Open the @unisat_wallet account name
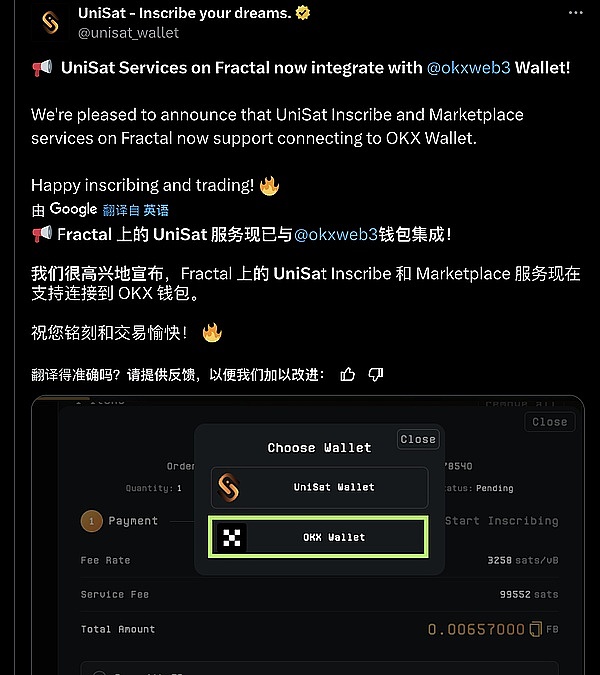The height and width of the screenshot is (675, 600). pyautogui.click(x=128, y=33)
